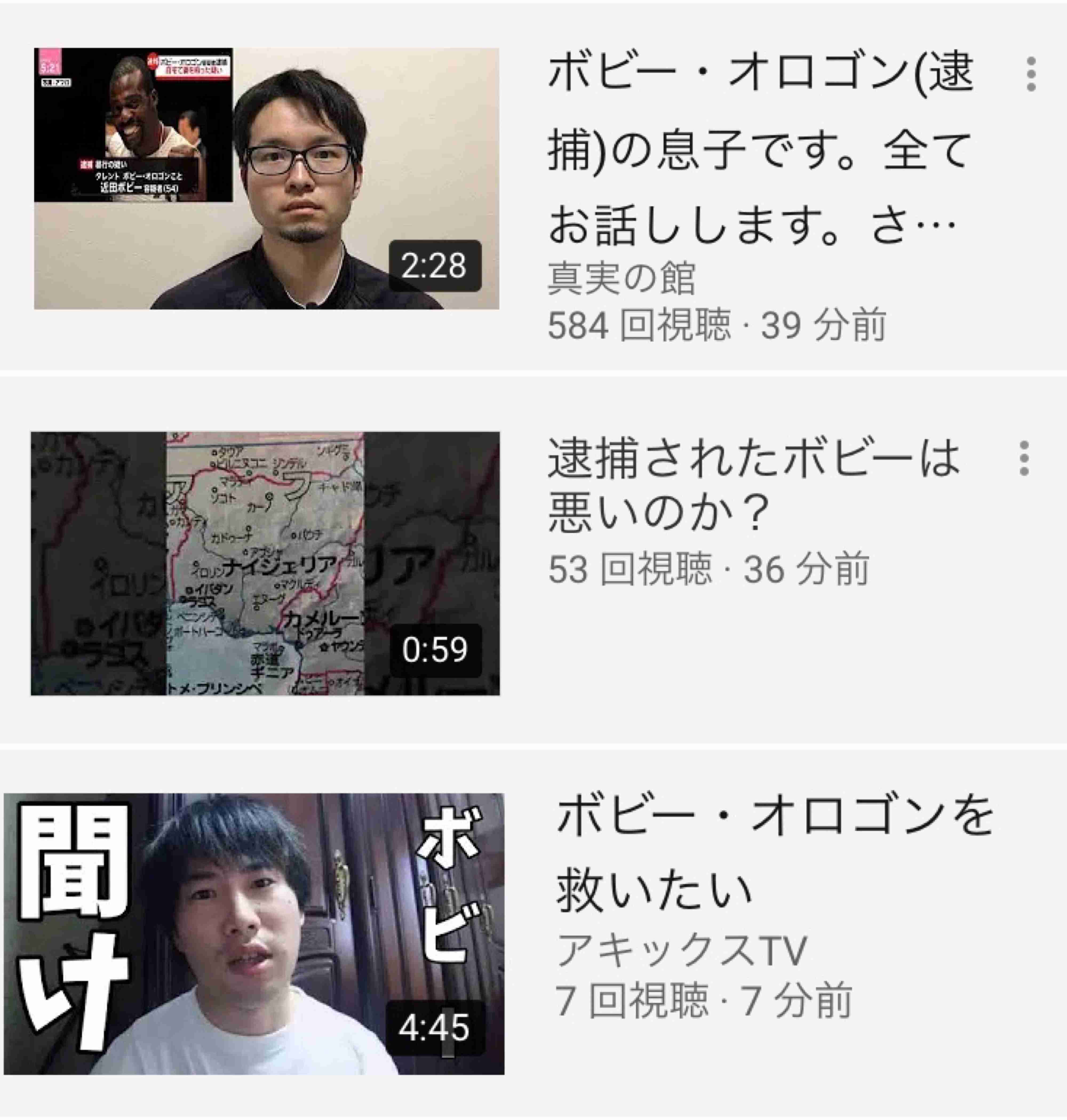Open video titled 逮捕されたボビーは悪いのか？
The image size is (1067, 1120).
[x=754, y=486]
